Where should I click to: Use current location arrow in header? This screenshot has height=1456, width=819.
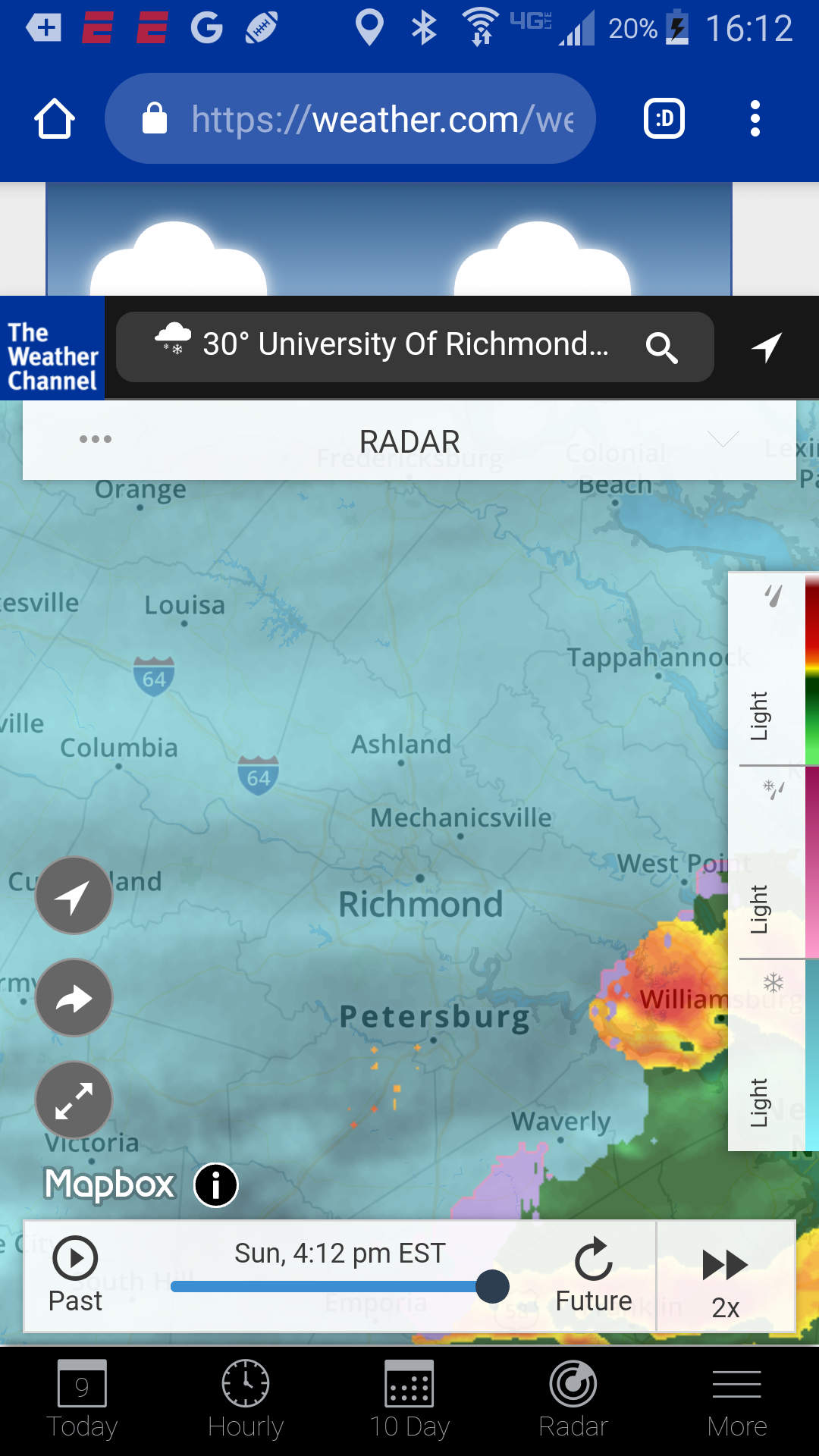click(767, 347)
